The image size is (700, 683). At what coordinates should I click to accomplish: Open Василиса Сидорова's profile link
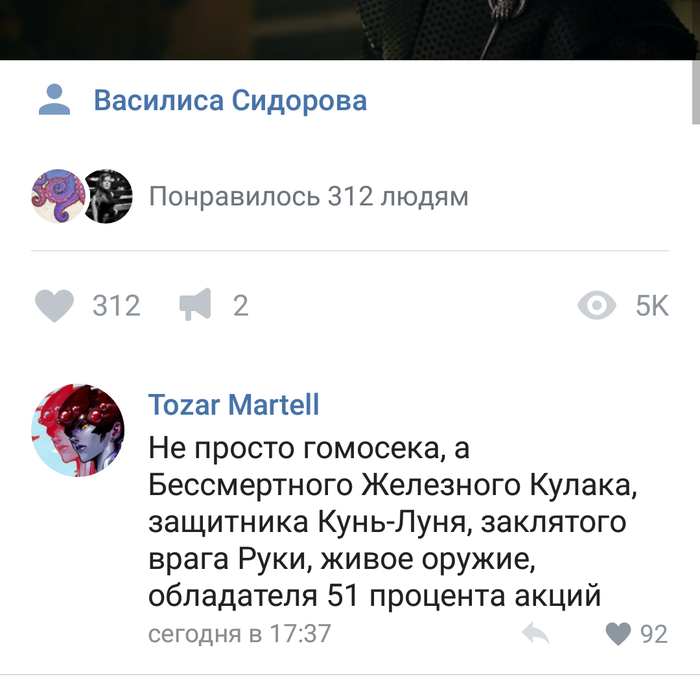pos(229,101)
